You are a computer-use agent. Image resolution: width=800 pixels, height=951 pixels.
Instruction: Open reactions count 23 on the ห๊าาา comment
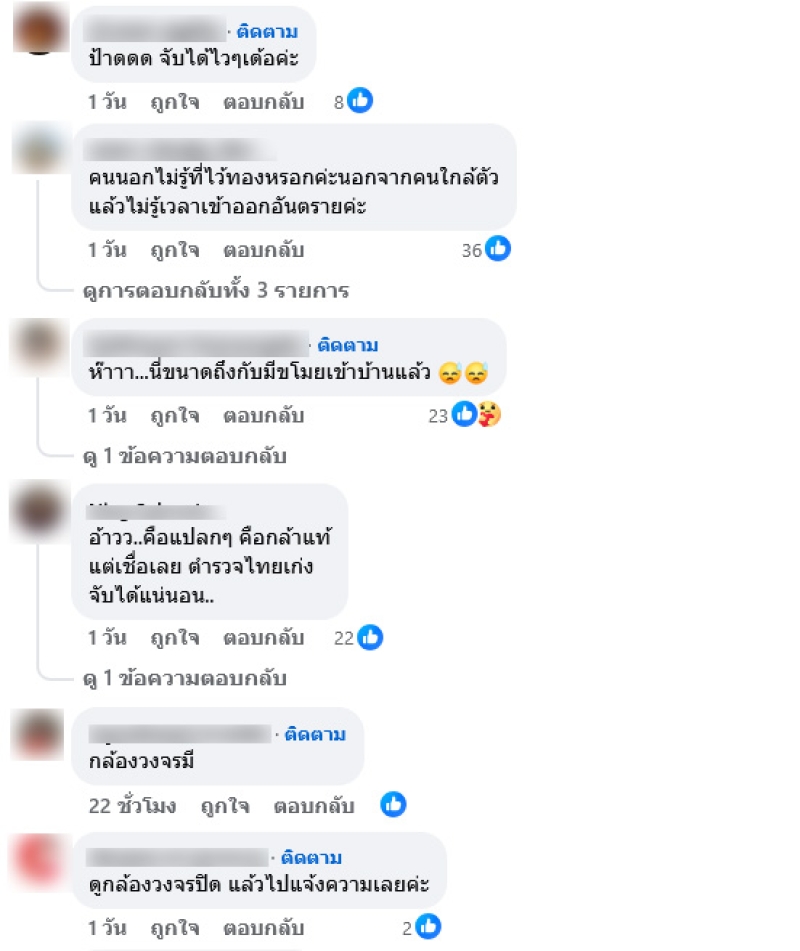coord(463,415)
